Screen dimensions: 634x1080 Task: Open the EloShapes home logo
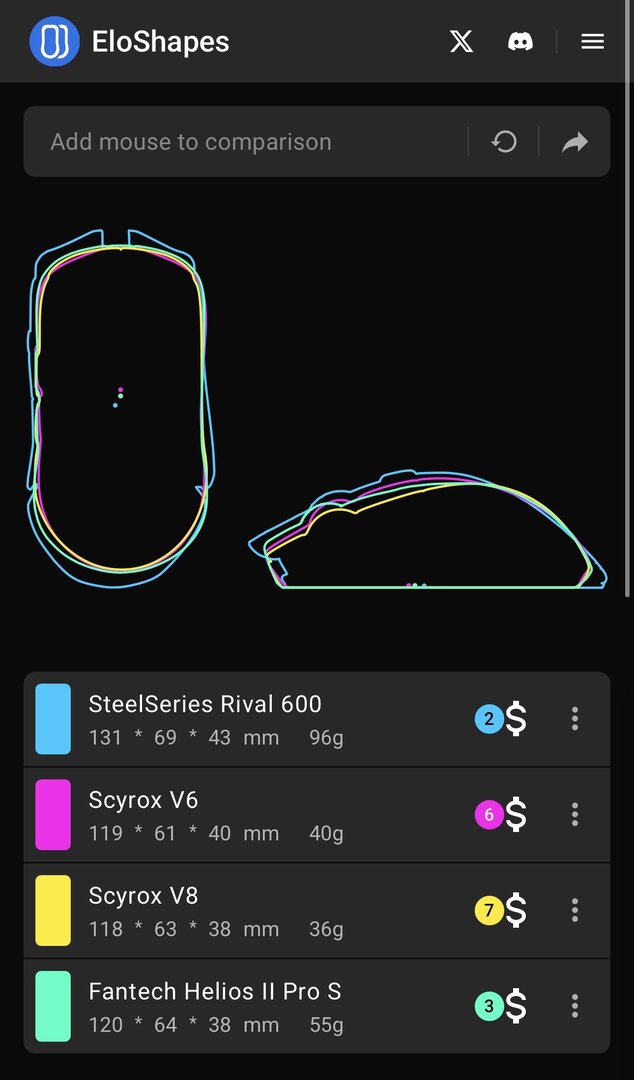pyautogui.click(x=54, y=42)
